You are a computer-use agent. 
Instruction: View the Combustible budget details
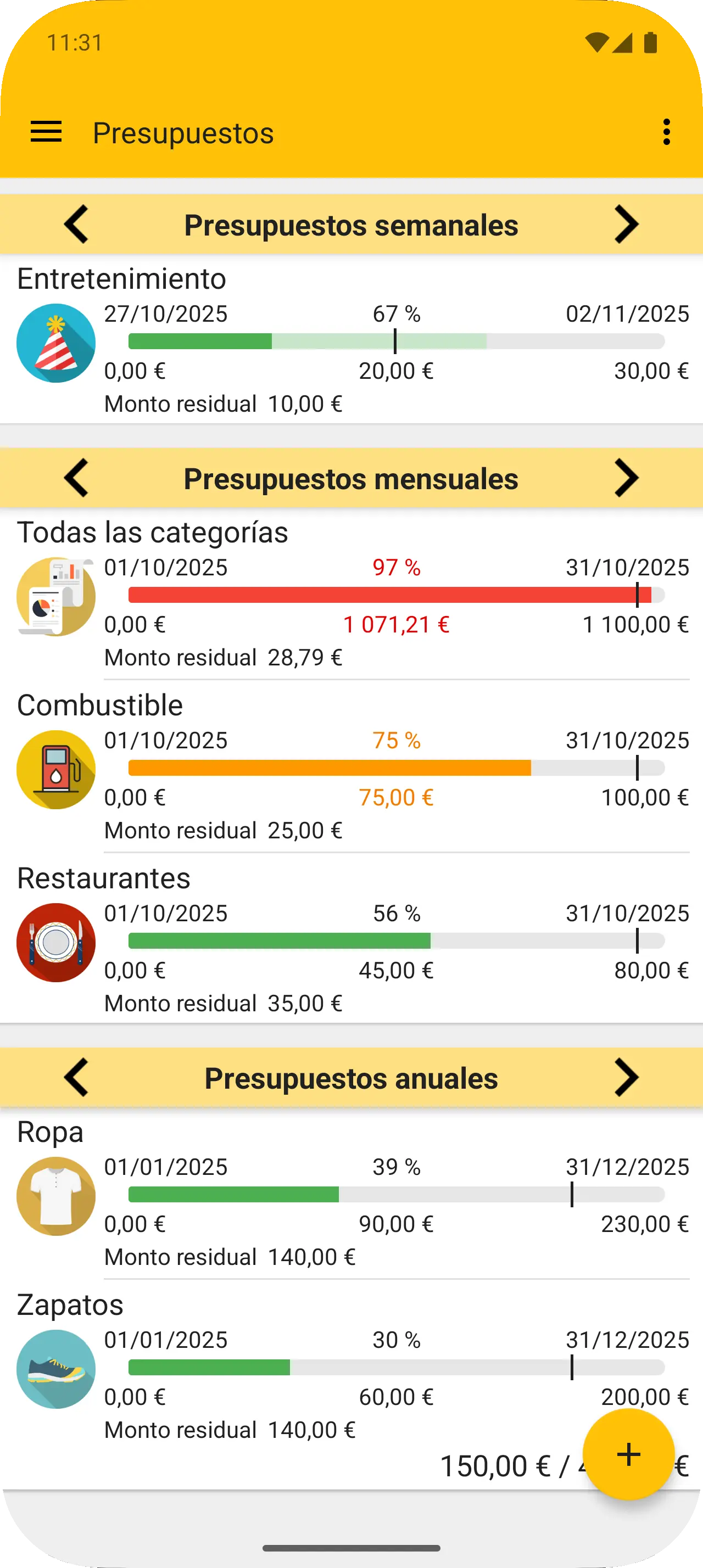click(351, 768)
